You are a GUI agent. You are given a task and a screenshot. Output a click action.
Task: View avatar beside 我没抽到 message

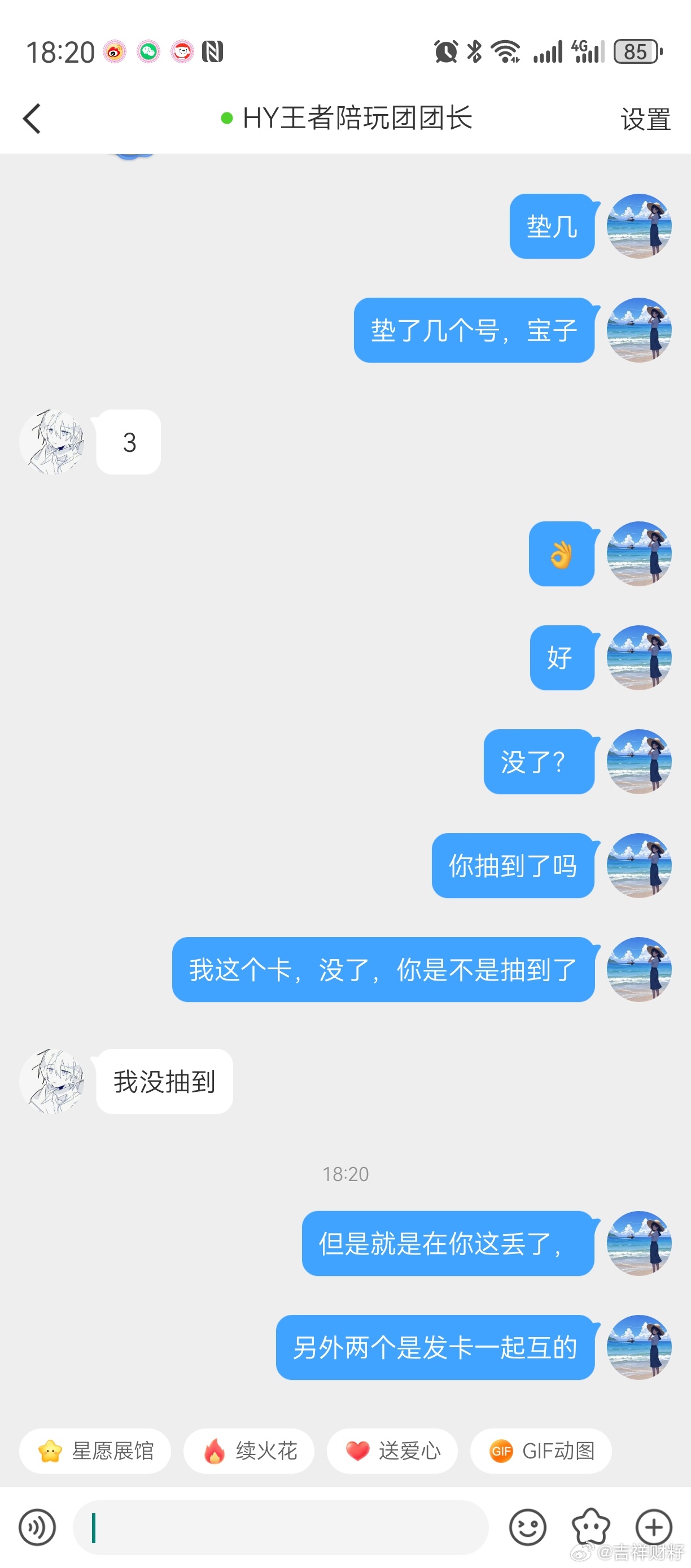coord(53,1081)
